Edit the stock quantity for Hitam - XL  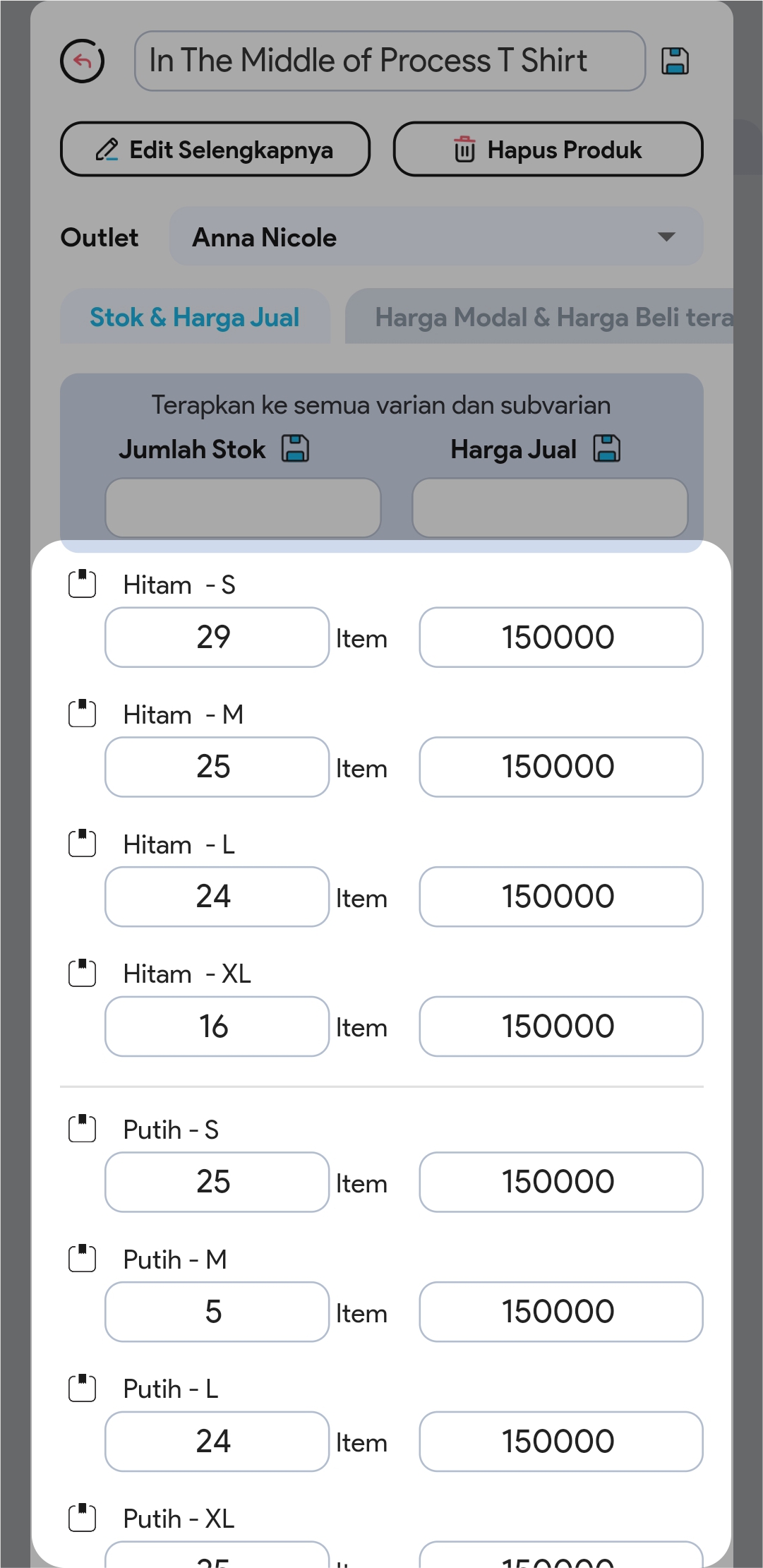(217, 1027)
